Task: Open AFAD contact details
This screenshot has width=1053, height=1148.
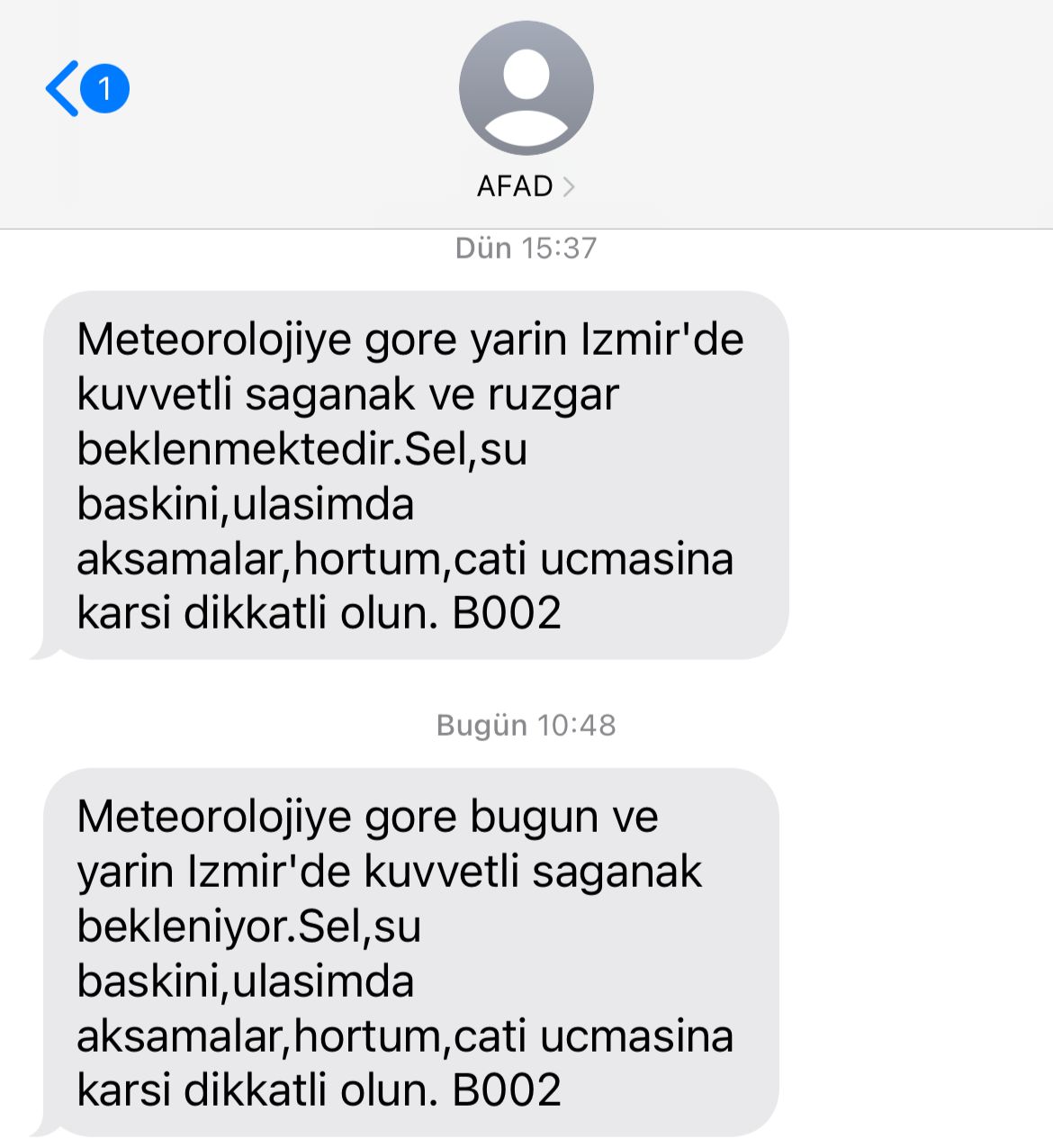Action: coord(526,185)
